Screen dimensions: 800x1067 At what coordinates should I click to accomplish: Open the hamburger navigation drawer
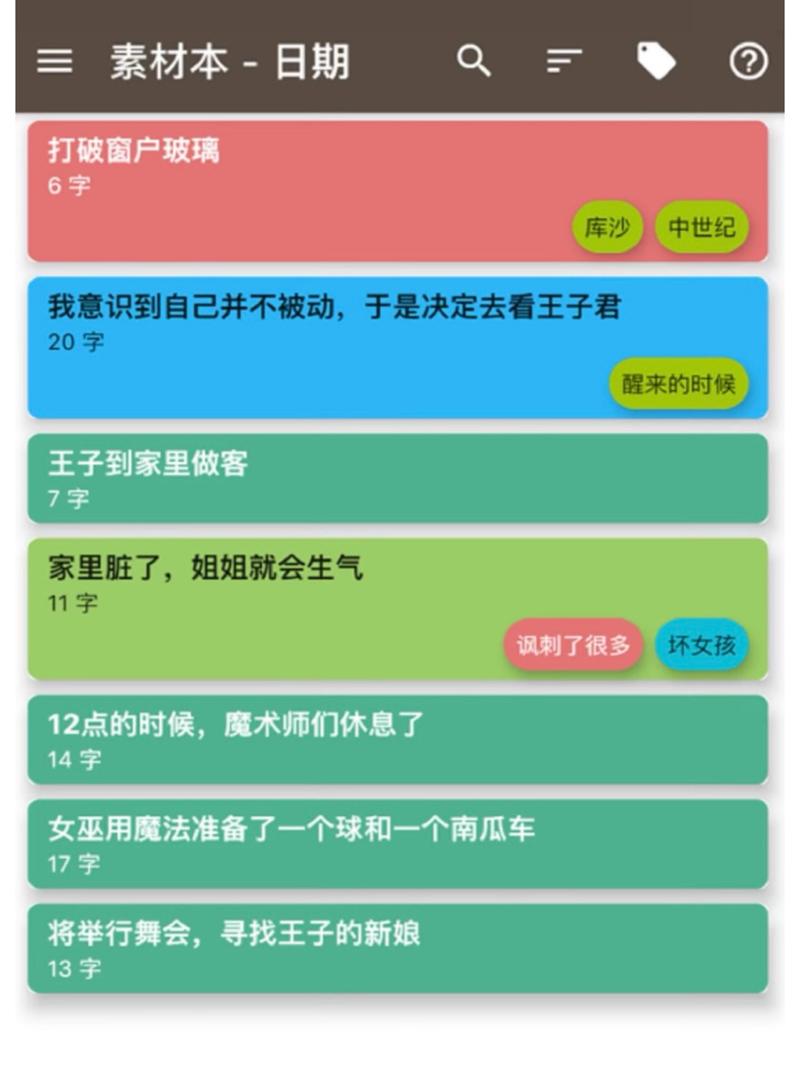[x=55, y=61]
